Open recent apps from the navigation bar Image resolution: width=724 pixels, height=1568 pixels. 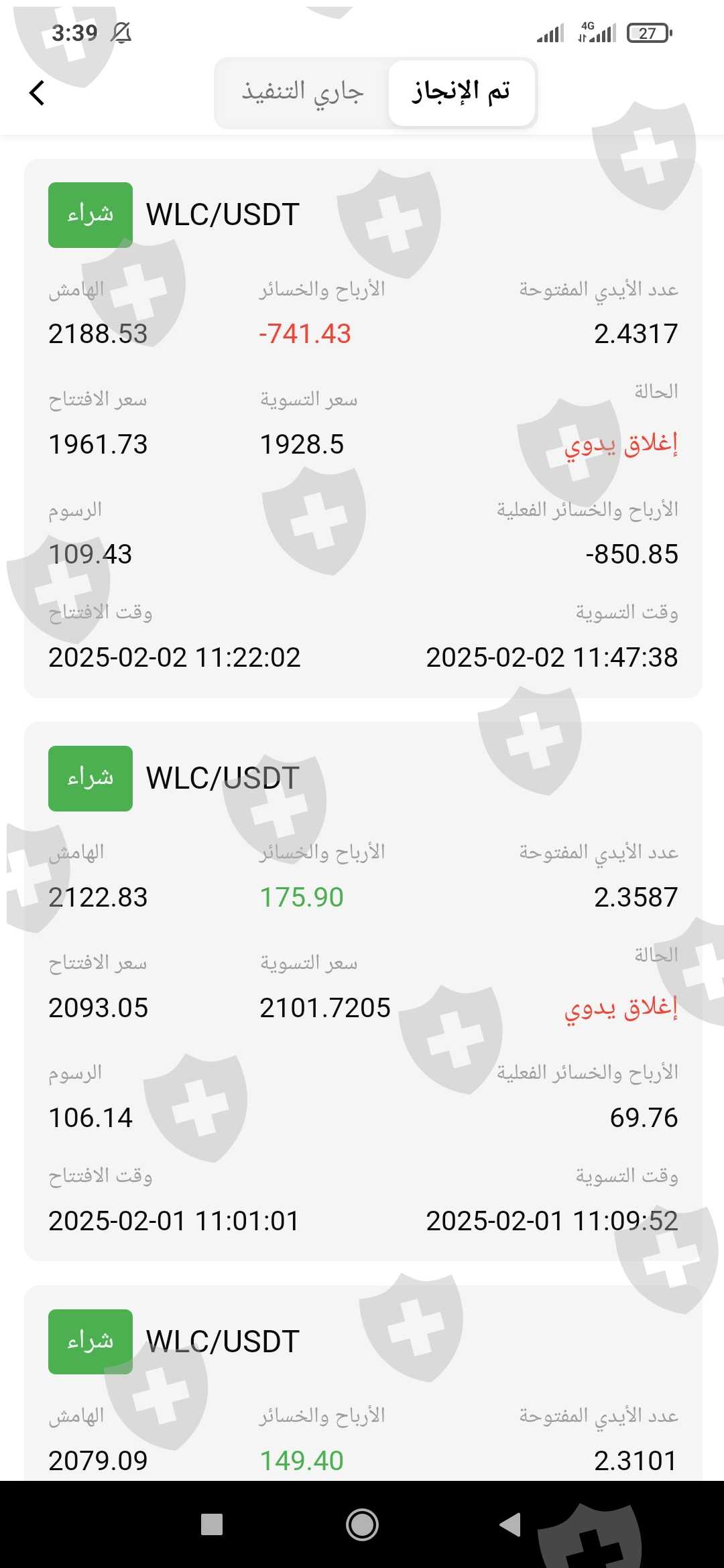[212, 1524]
